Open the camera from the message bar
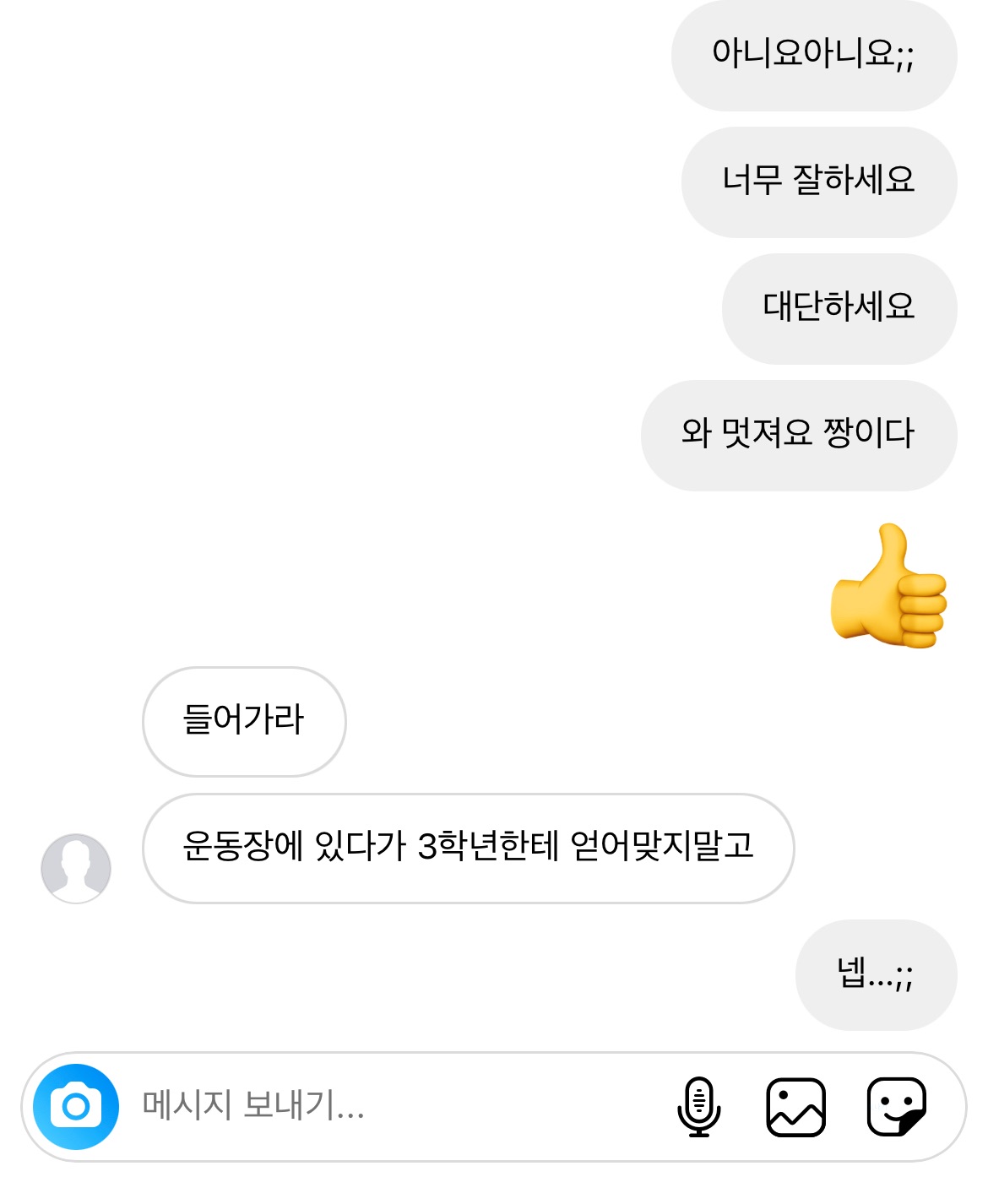Image resolution: width=988 pixels, height=1204 pixels. coord(76,1106)
